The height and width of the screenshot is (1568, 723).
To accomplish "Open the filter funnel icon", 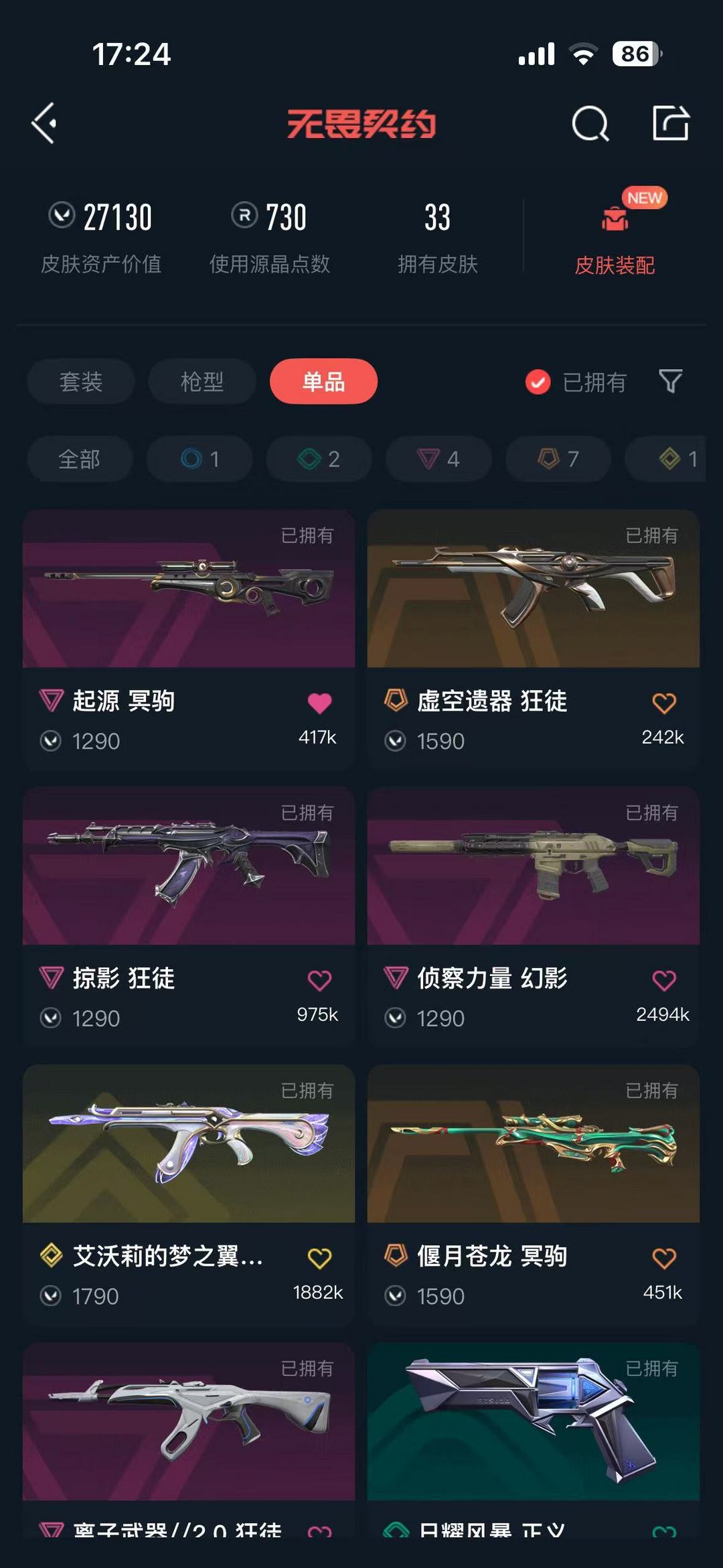I will click(670, 382).
